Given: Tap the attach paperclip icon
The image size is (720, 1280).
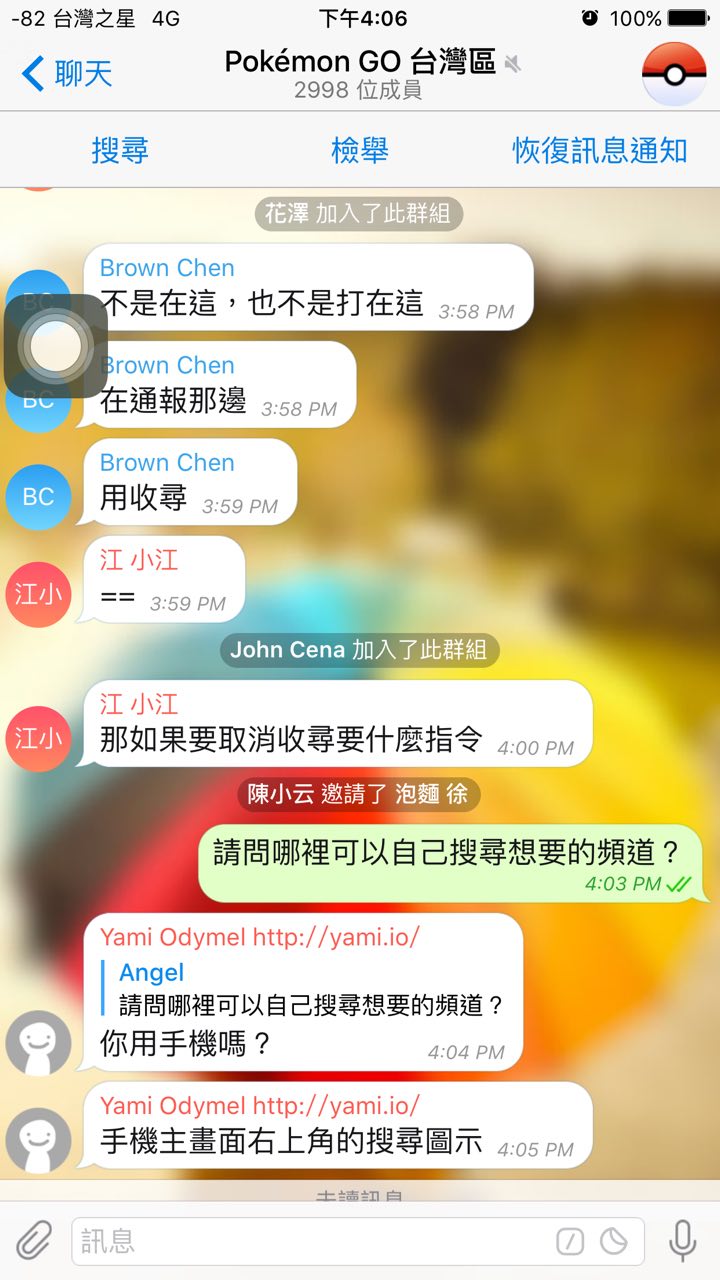Looking at the screenshot, I should click(x=33, y=1241).
